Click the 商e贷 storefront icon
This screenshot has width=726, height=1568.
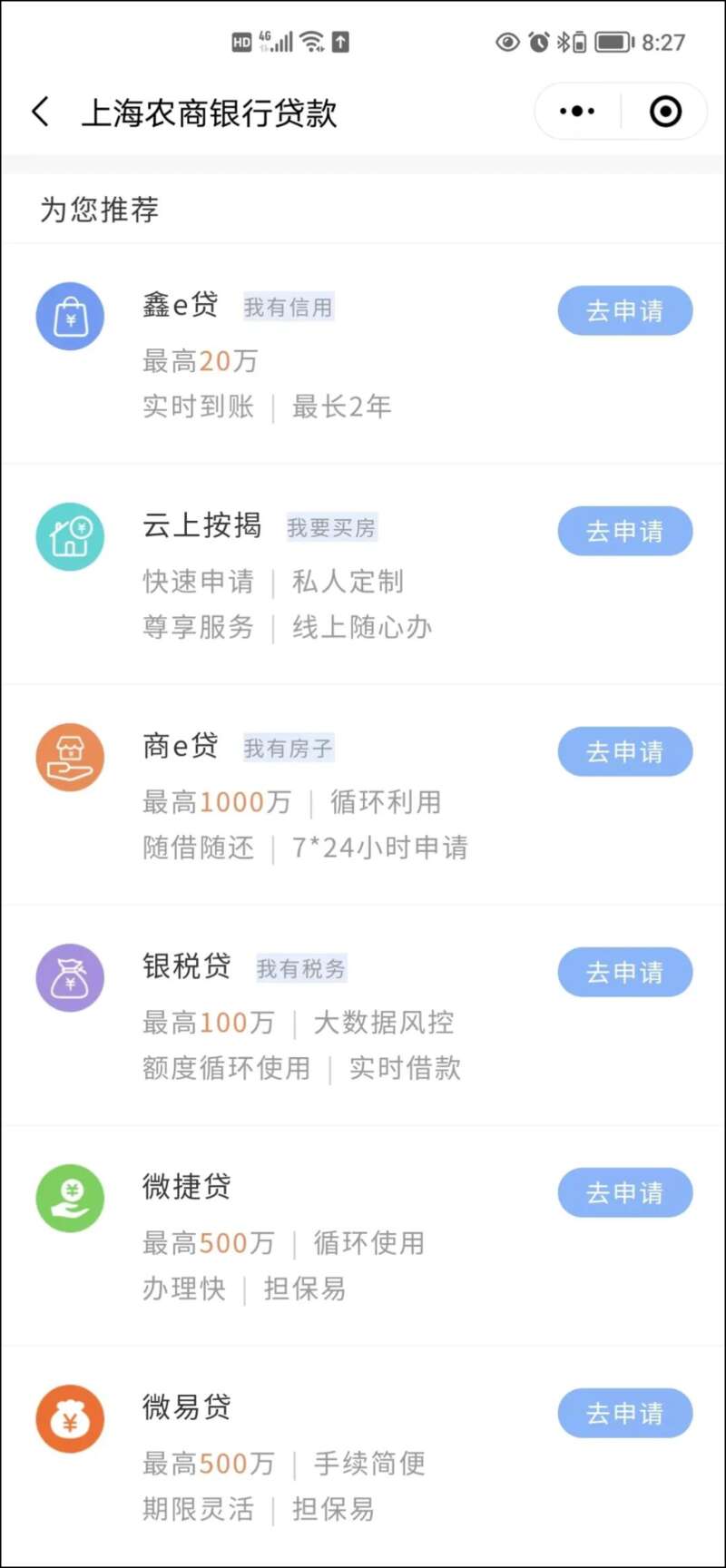click(70, 757)
